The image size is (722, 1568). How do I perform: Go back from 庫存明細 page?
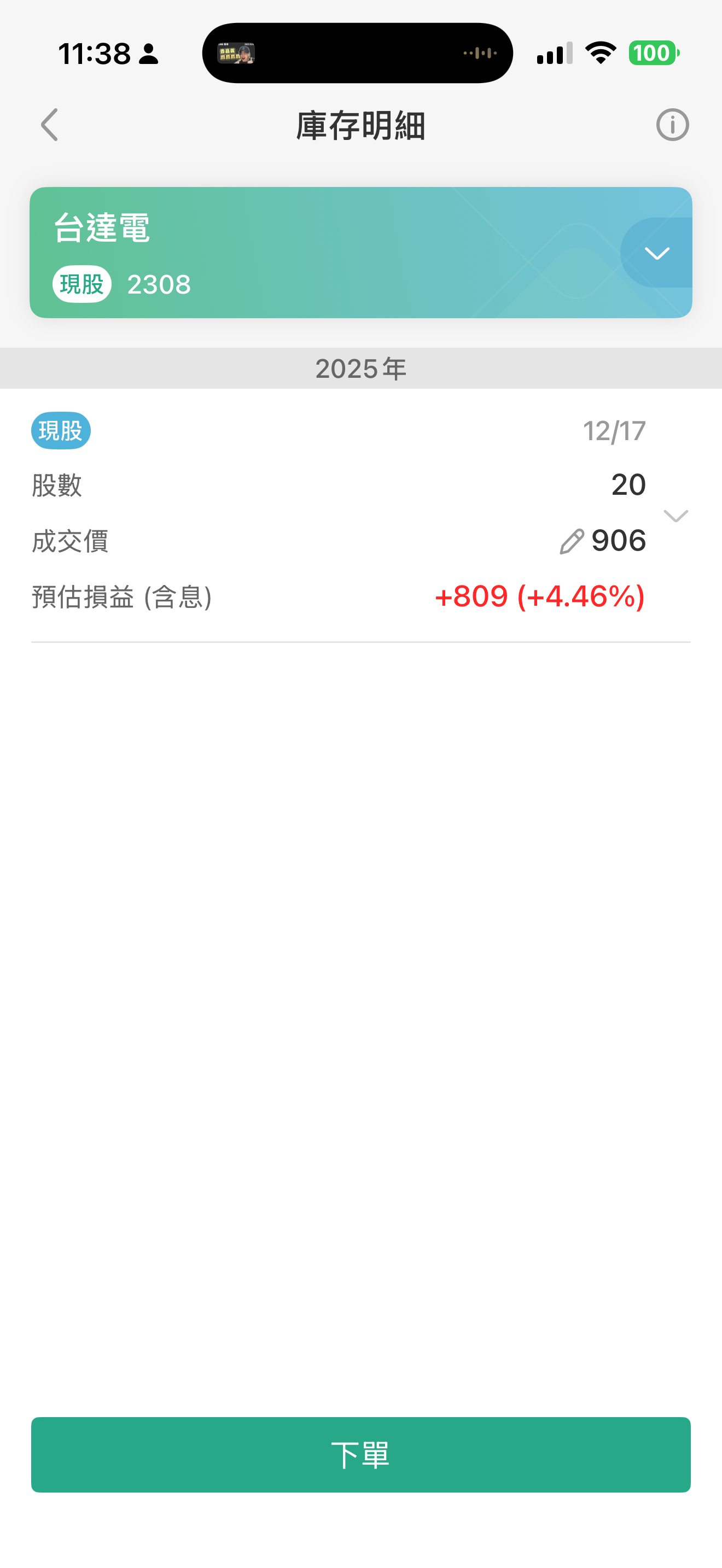pyautogui.click(x=50, y=125)
